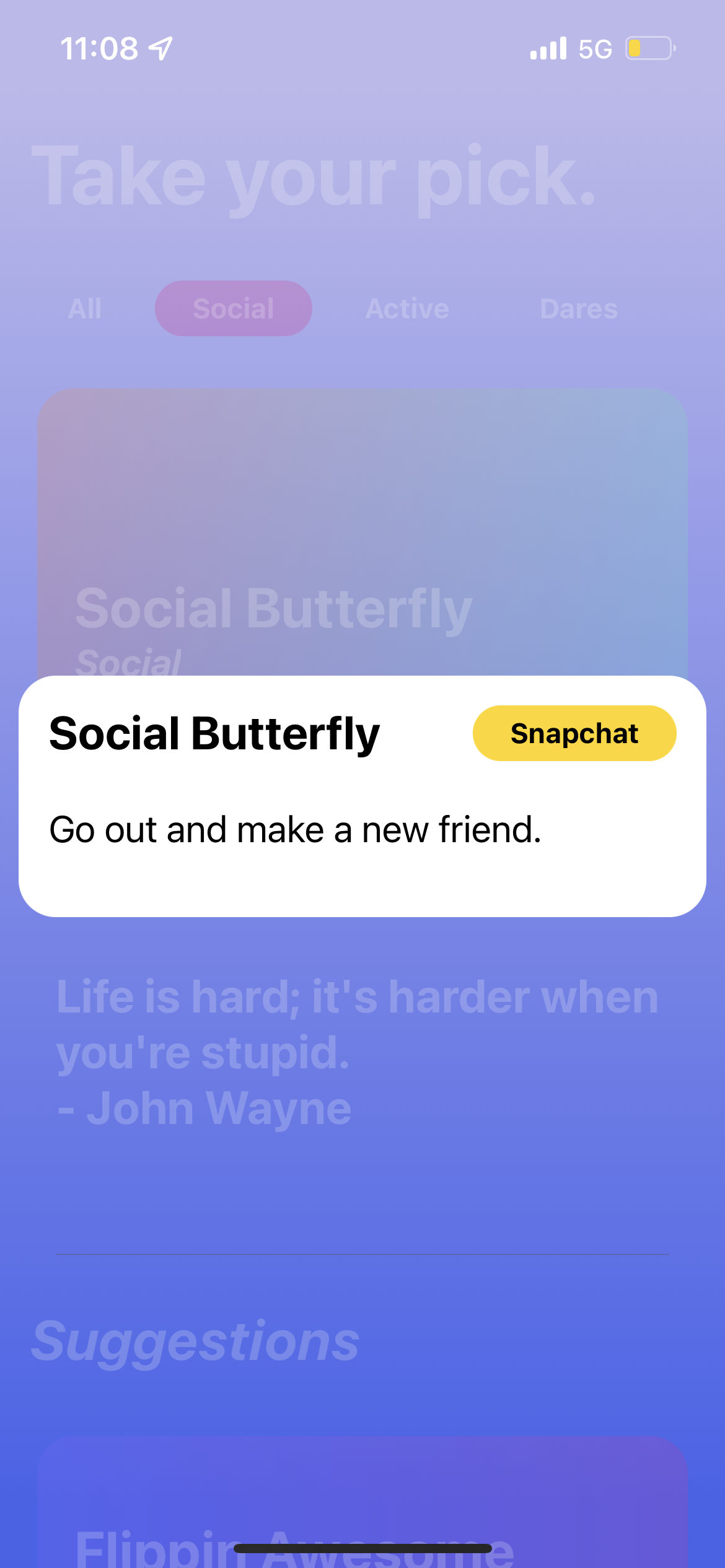Select the Social category chip

click(233, 308)
